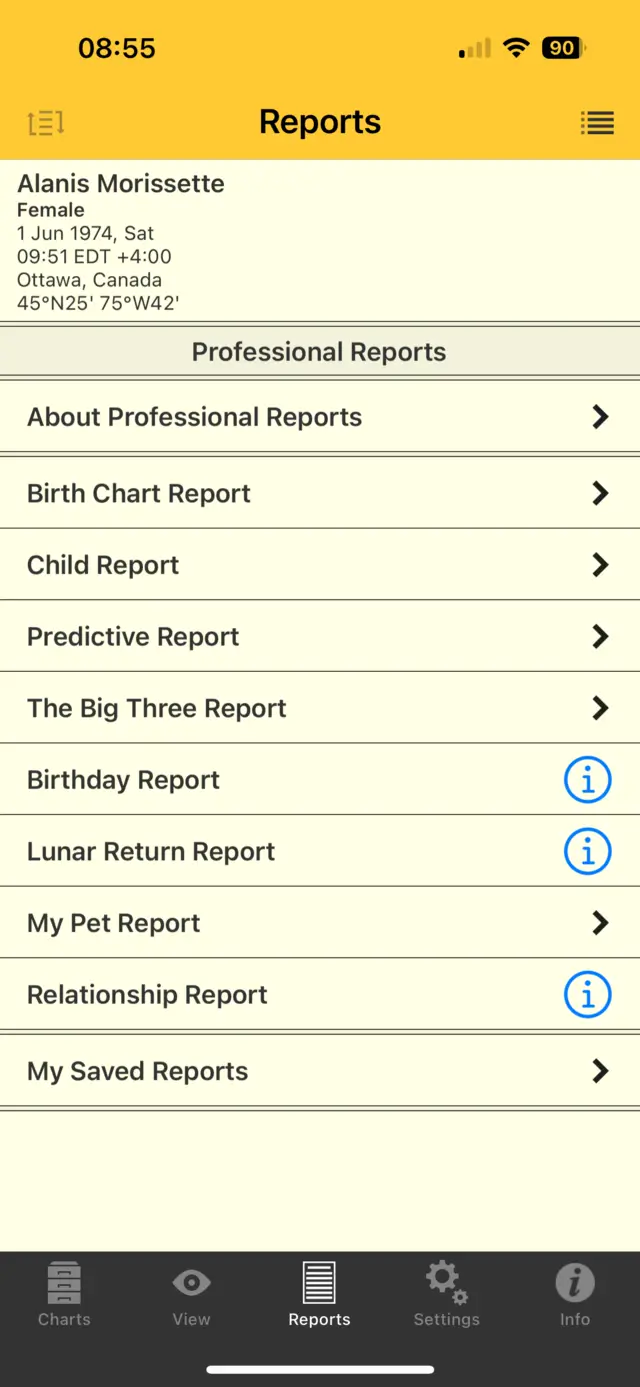Open the Info tab

[574, 1295]
